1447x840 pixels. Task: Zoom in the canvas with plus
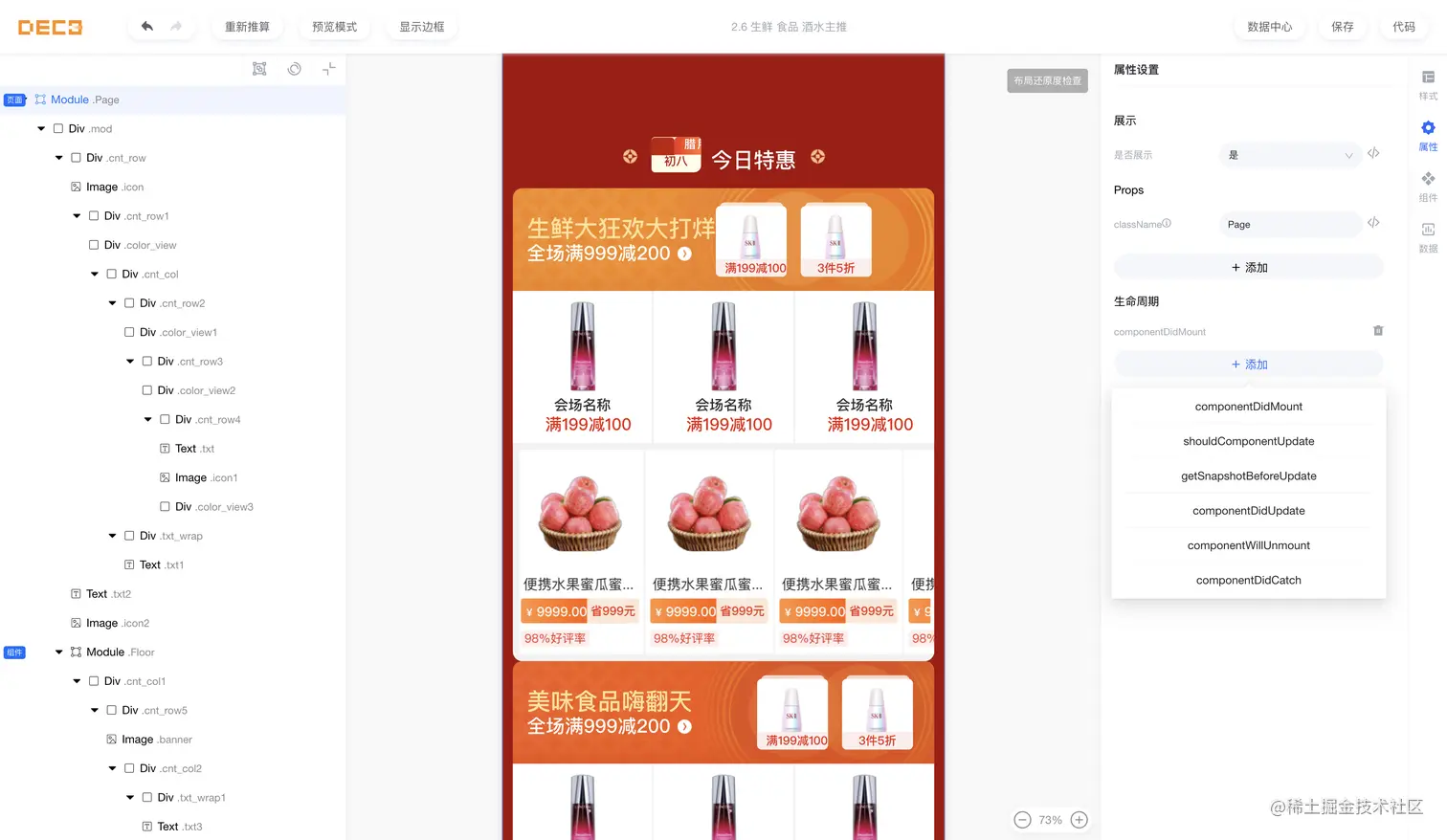point(1079,820)
